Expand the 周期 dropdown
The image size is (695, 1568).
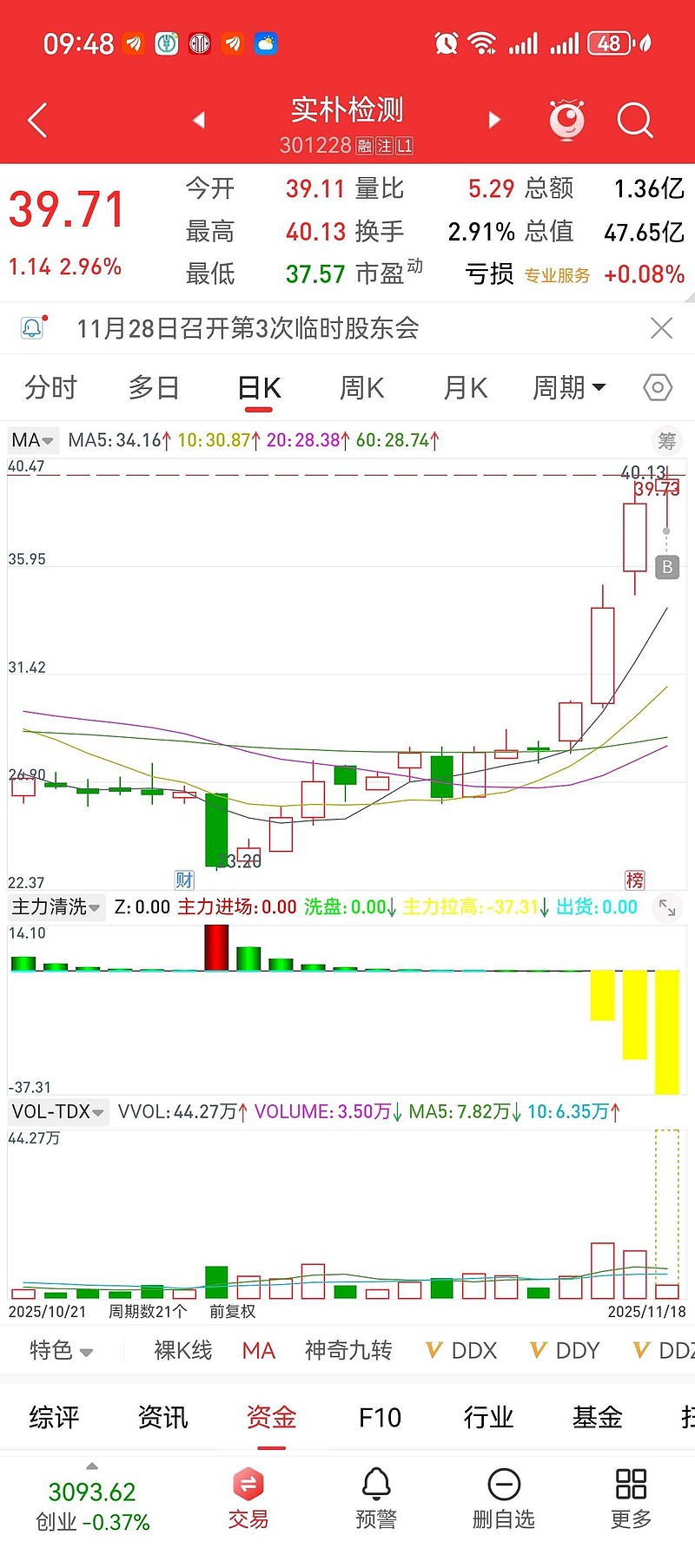(x=569, y=387)
